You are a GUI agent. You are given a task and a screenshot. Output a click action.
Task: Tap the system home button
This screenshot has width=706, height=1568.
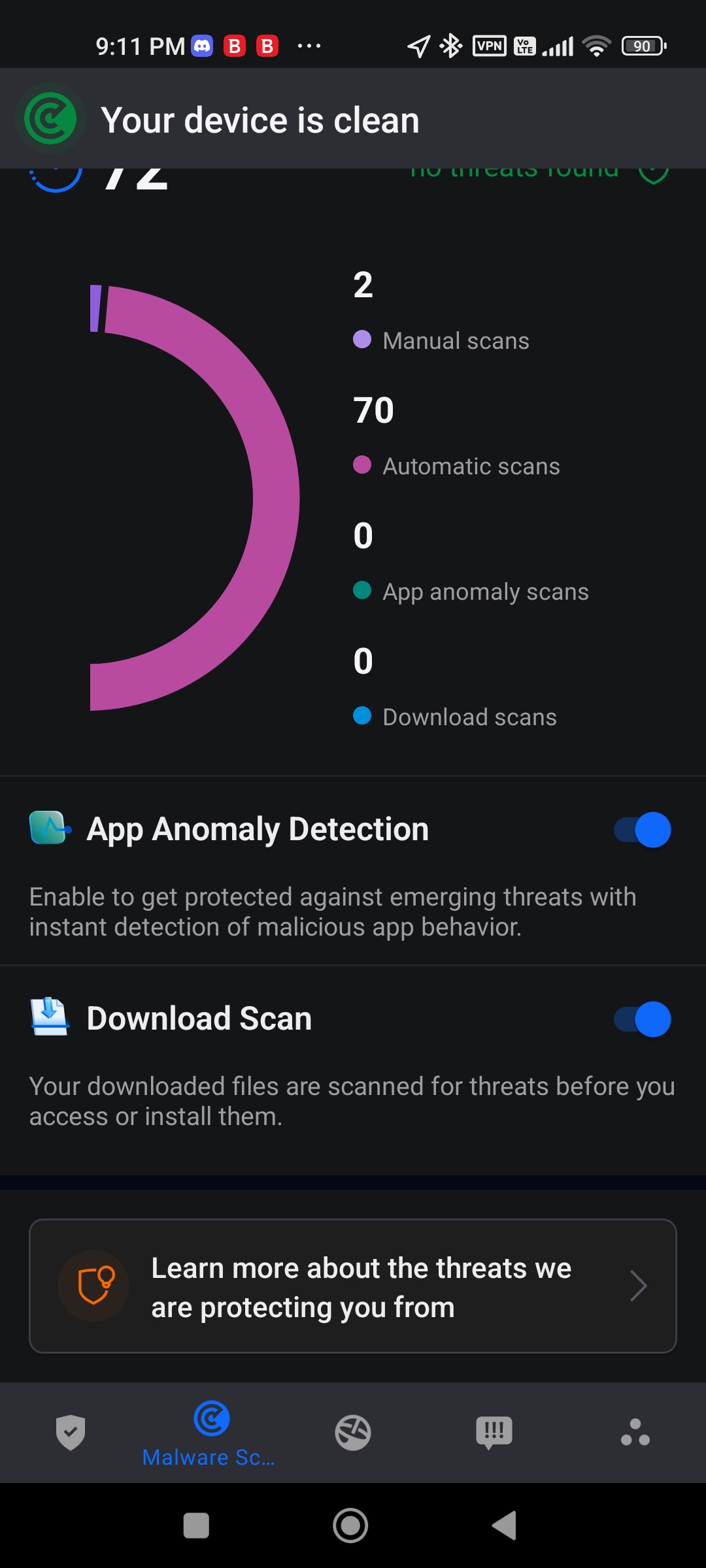coord(350,1526)
